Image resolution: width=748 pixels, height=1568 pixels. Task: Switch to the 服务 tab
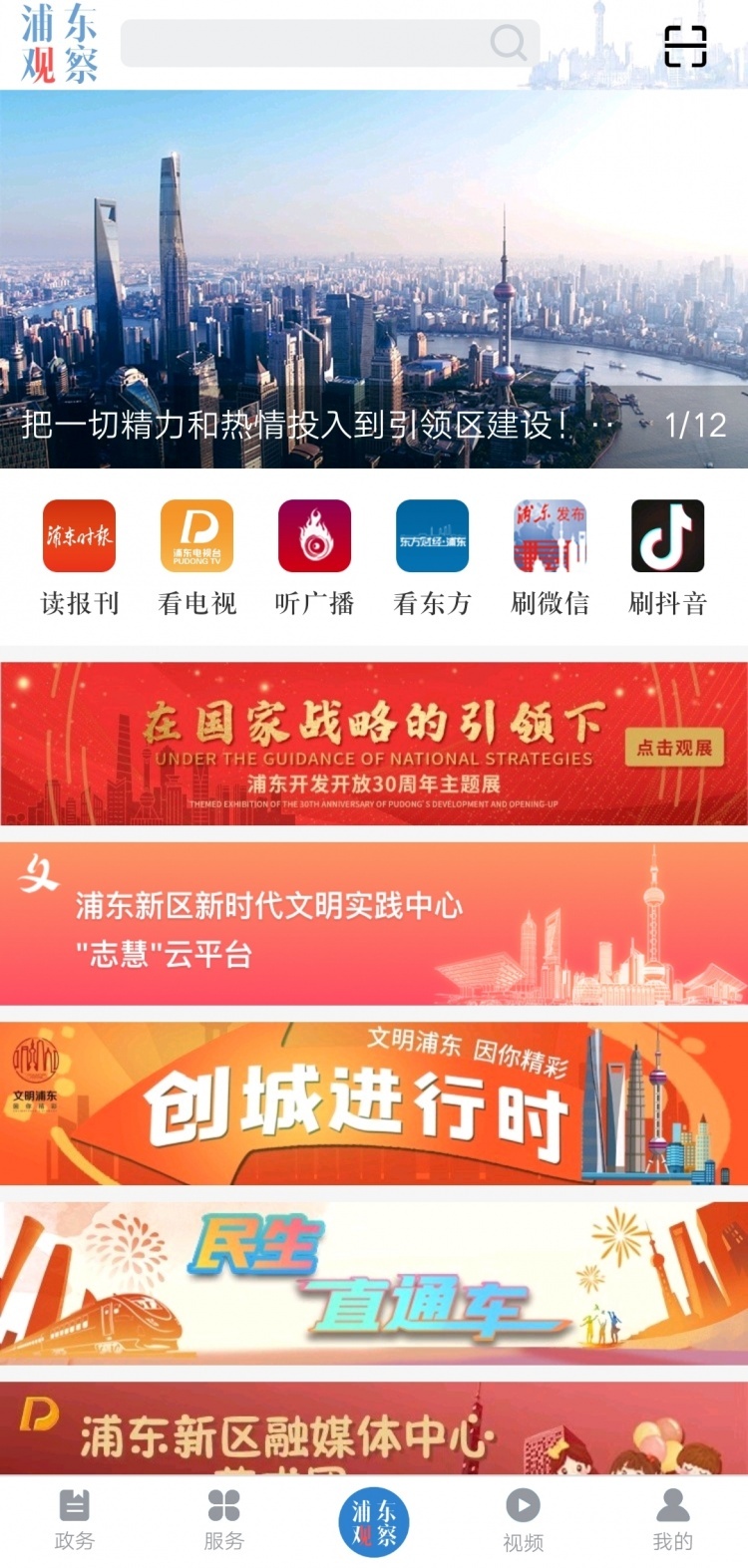coord(224,1520)
